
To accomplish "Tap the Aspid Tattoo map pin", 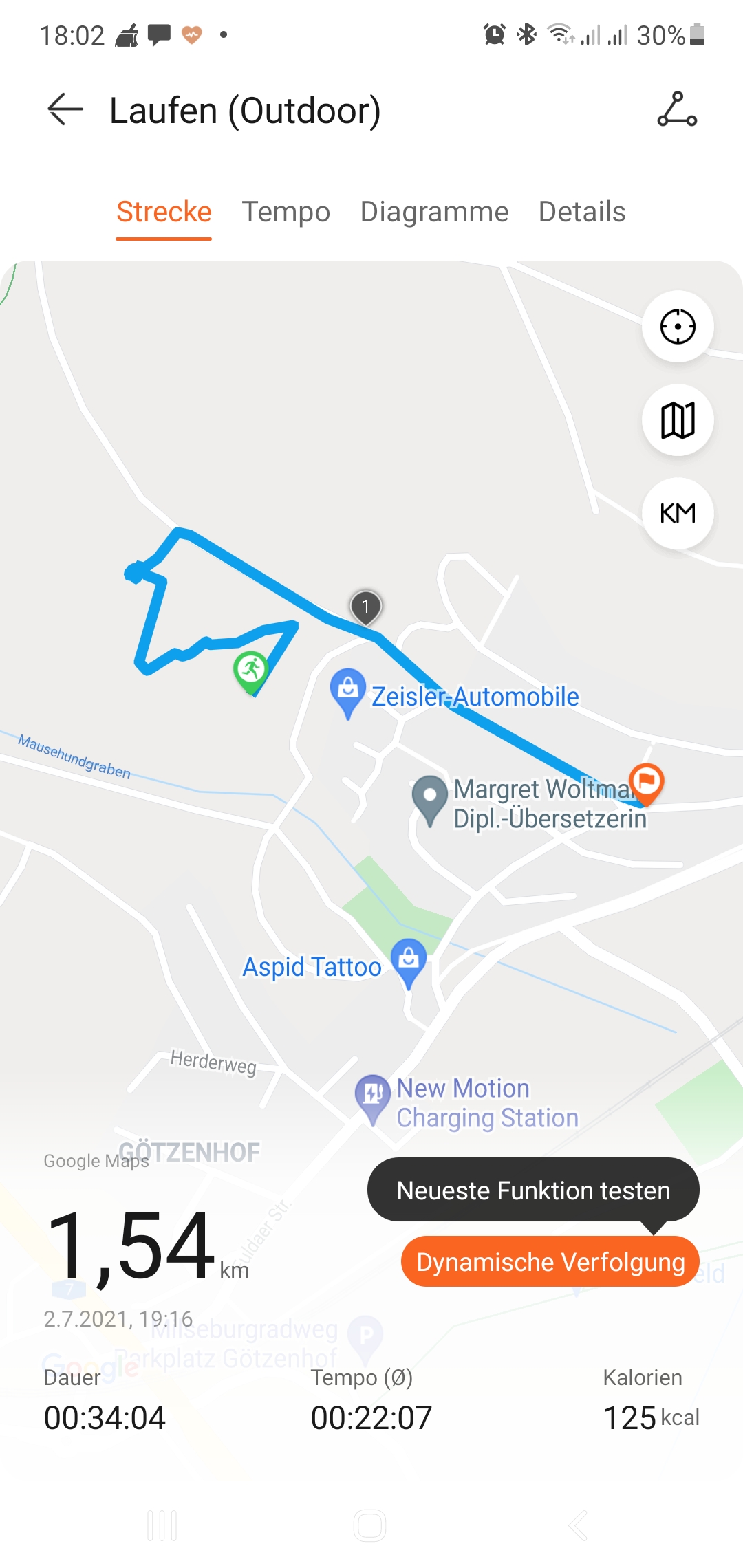I will click(x=409, y=959).
